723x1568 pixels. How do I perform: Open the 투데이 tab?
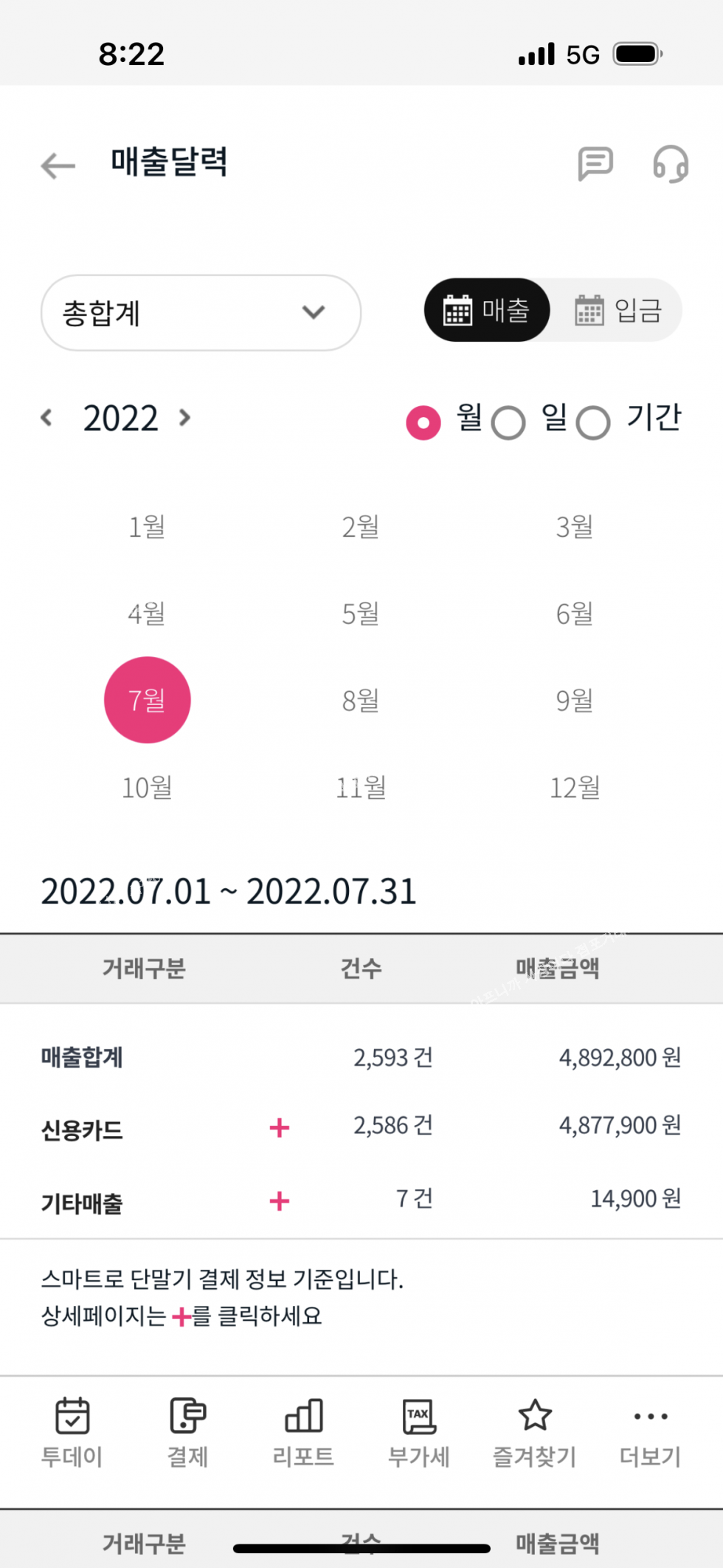tap(72, 1432)
